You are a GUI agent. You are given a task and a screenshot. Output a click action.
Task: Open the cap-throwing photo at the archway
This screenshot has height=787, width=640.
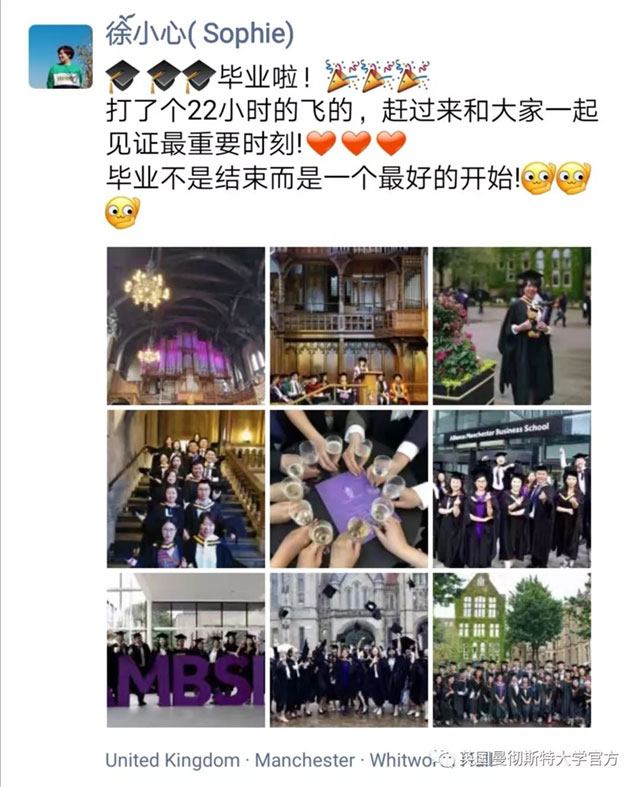pos(348,649)
